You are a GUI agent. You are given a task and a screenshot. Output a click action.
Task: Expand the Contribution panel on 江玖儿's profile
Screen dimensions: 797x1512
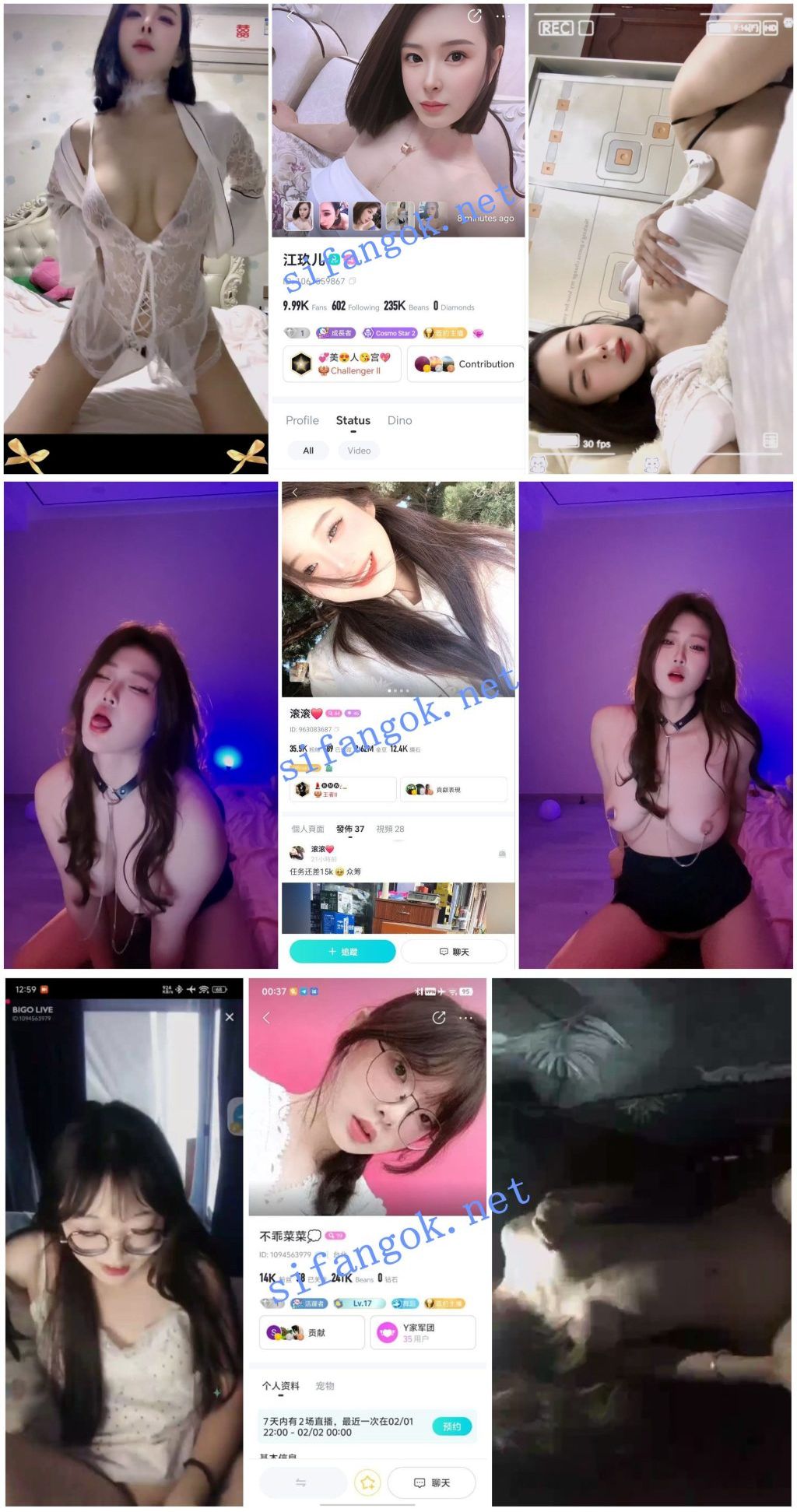pos(465,364)
